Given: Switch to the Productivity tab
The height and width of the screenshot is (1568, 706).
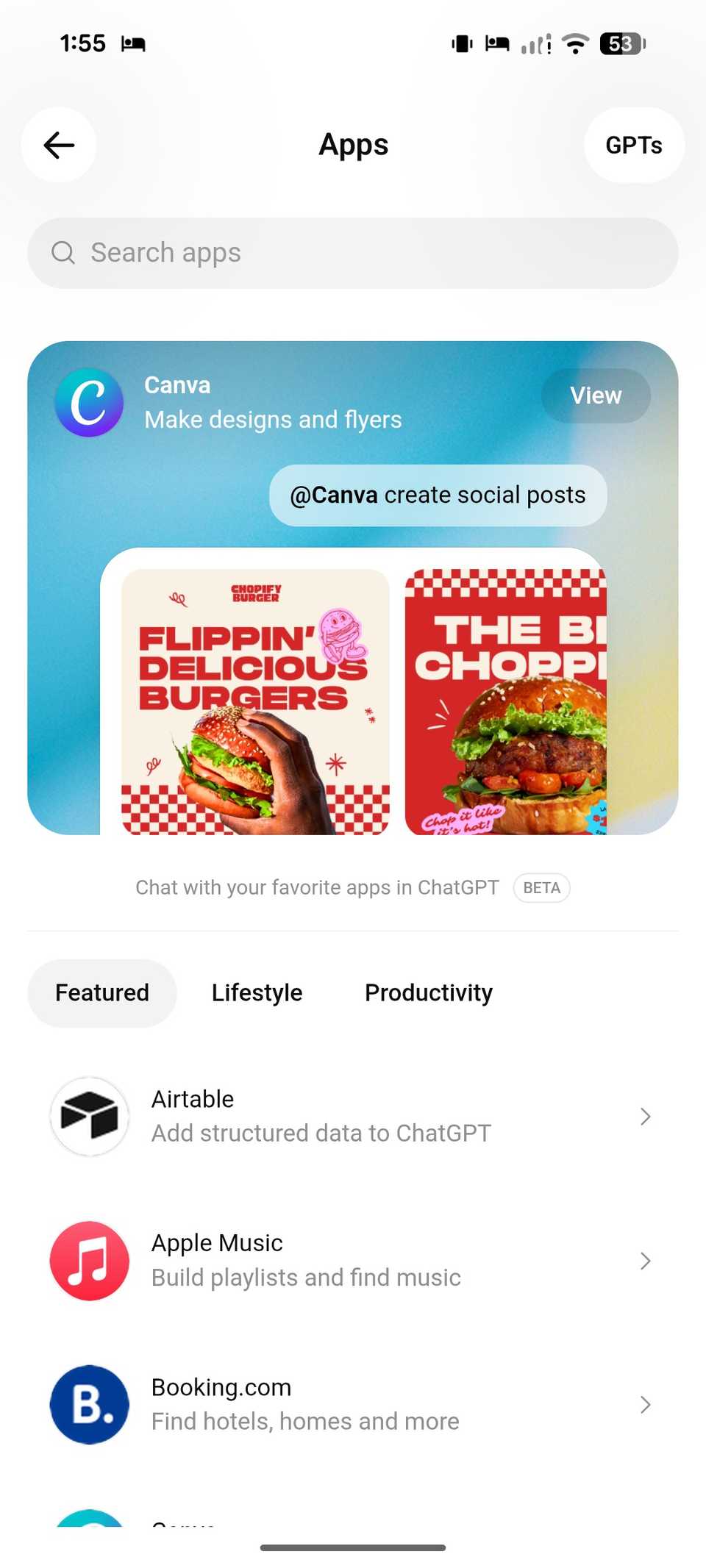Looking at the screenshot, I should pyautogui.click(x=428, y=992).
